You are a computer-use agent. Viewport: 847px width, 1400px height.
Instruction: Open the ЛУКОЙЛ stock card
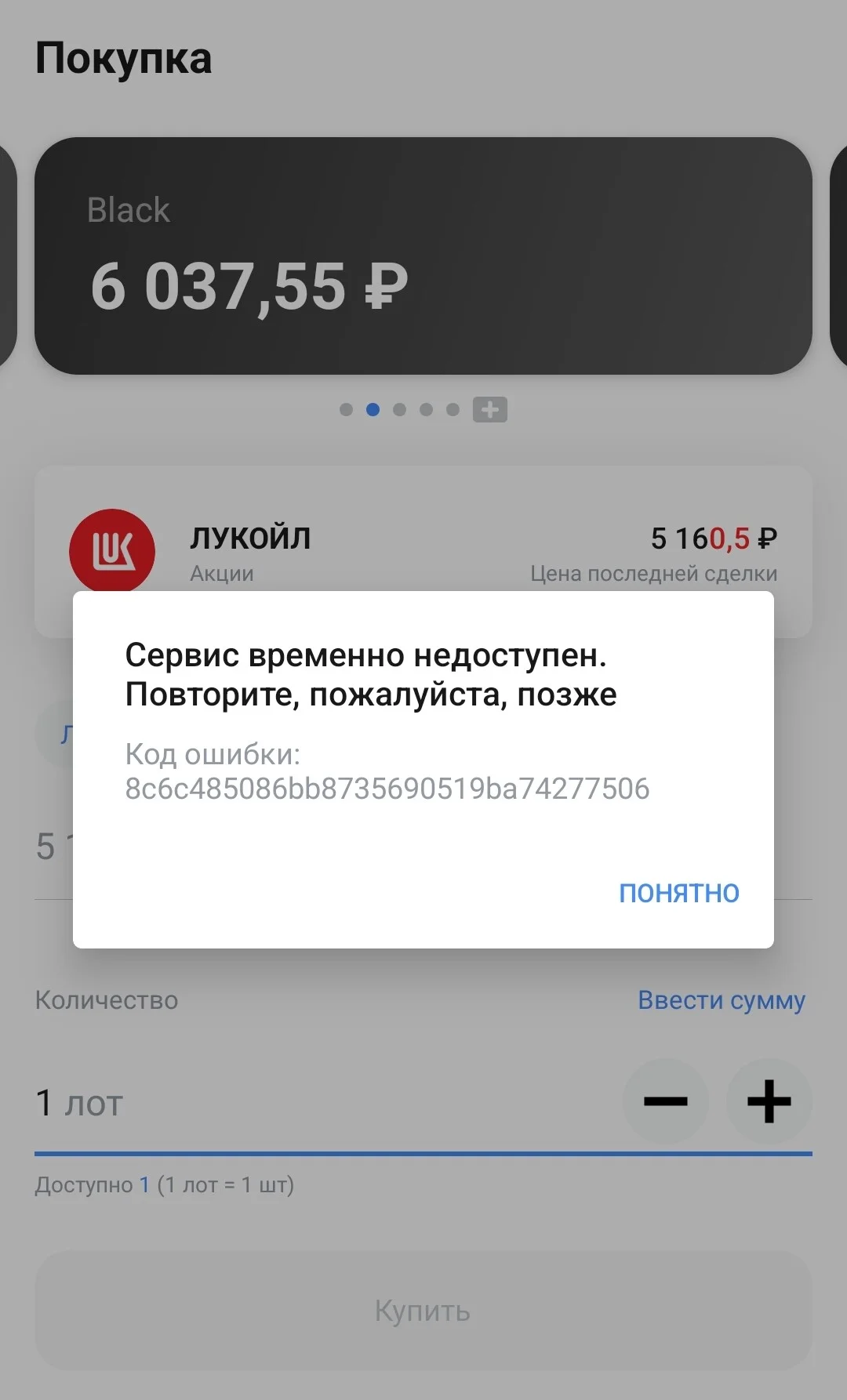pyautogui.click(x=423, y=551)
